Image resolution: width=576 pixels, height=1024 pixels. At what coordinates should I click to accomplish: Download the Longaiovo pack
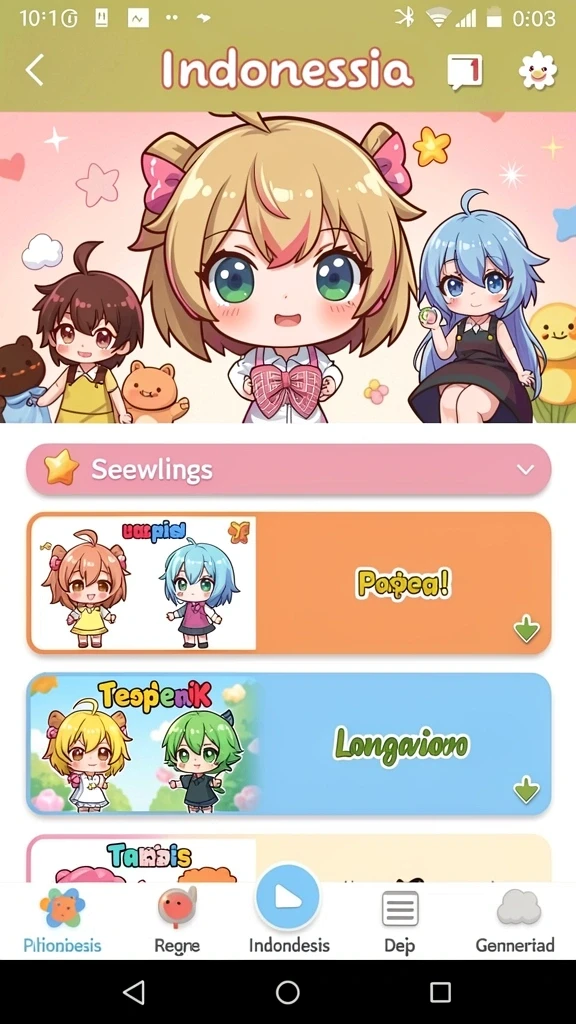pos(526,791)
